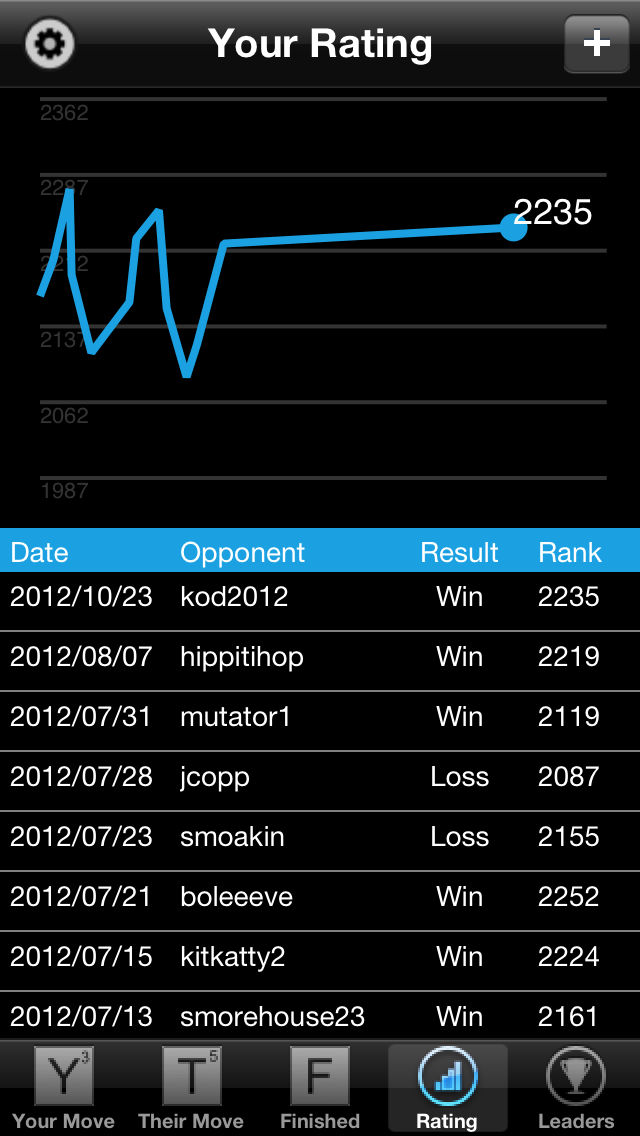Tap the plus button to add
Screen dimensions: 640x1136
point(596,44)
